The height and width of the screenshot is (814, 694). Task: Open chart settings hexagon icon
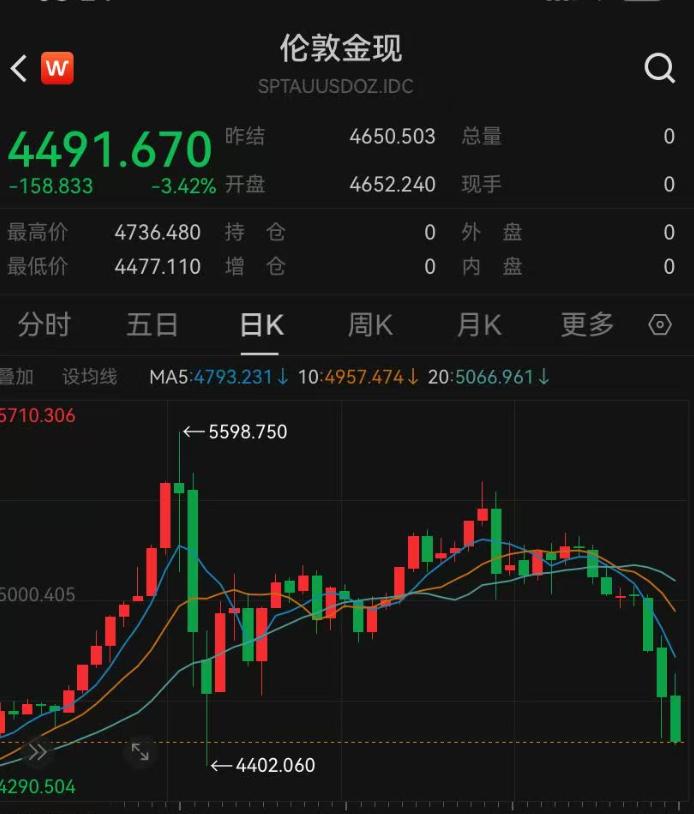[660, 325]
